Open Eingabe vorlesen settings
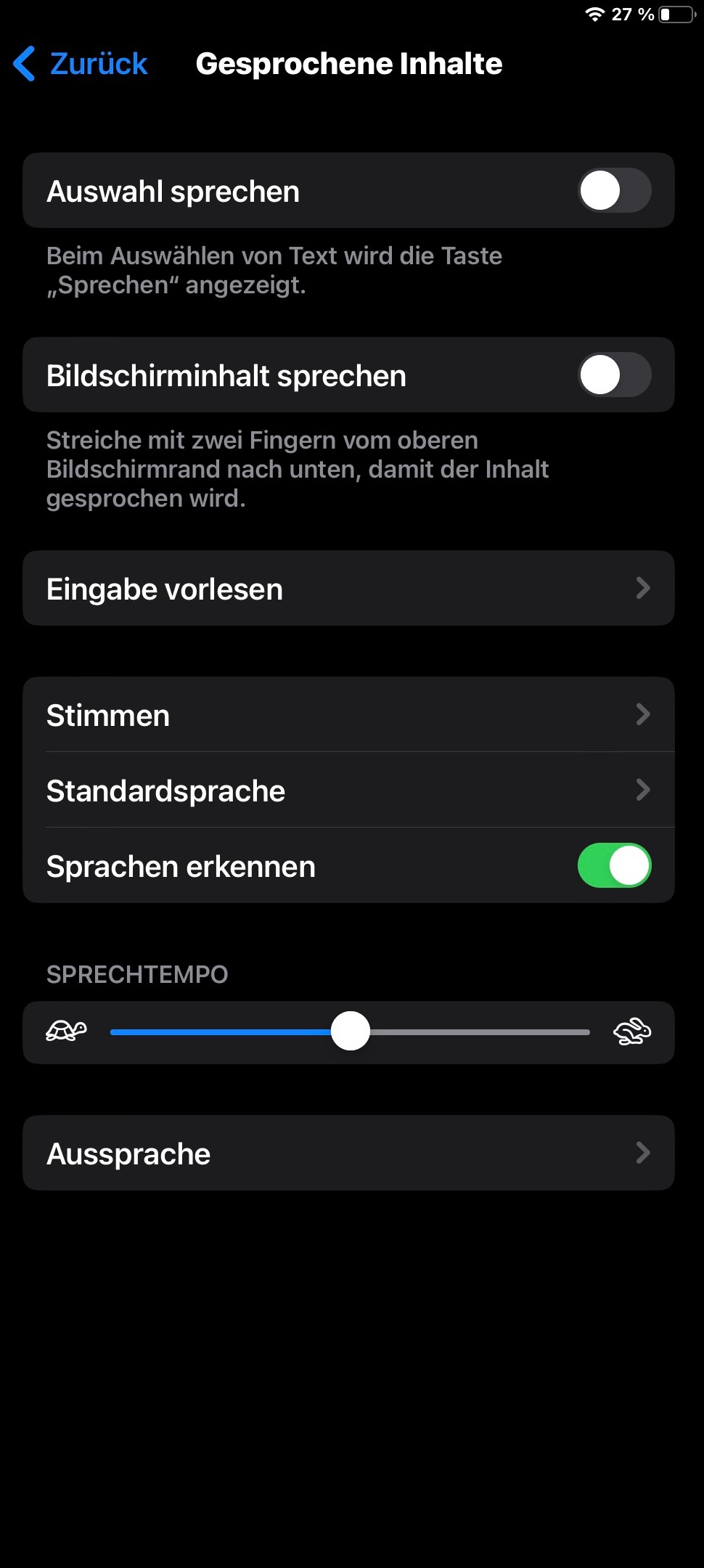The width and height of the screenshot is (704, 1568). [348, 589]
